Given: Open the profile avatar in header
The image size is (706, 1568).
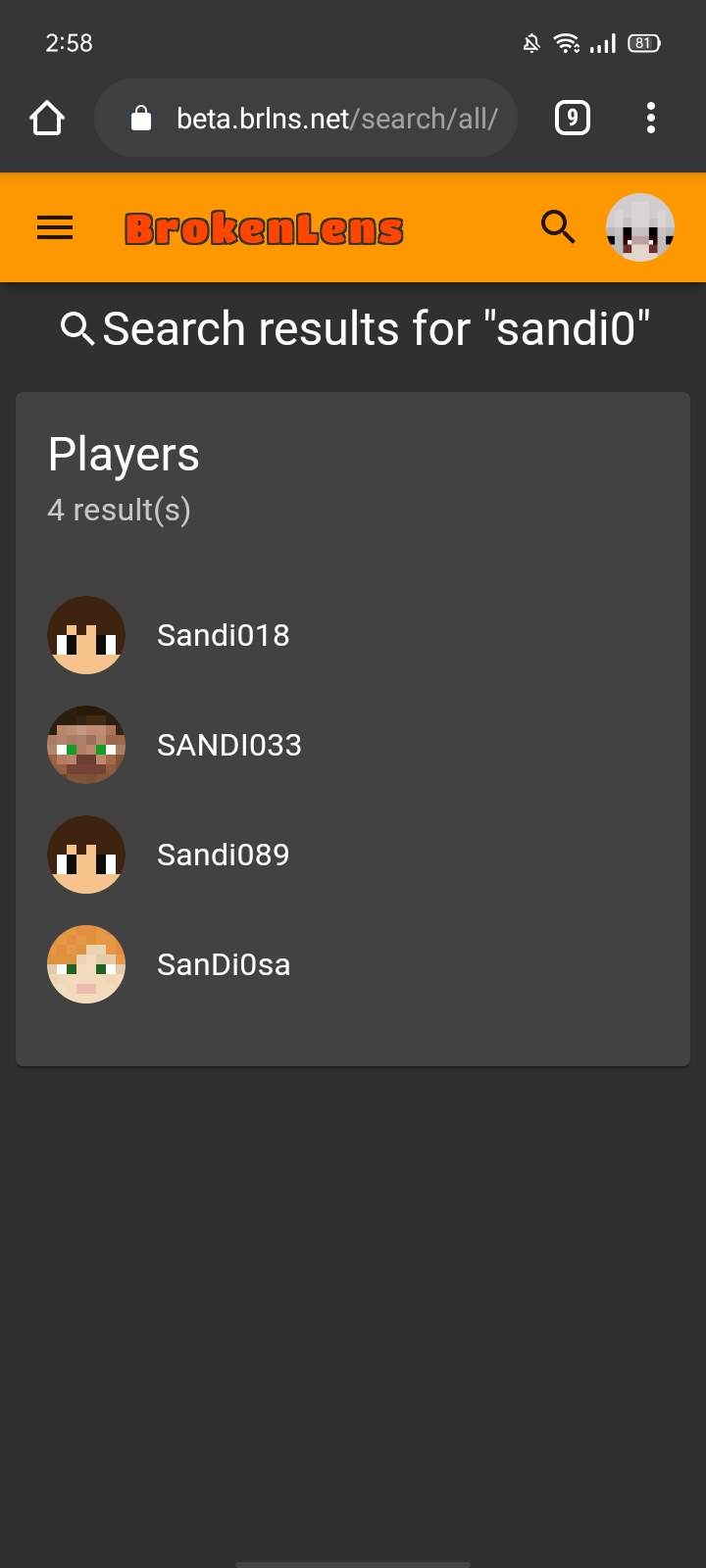Looking at the screenshot, I should [x=640, y=227].
